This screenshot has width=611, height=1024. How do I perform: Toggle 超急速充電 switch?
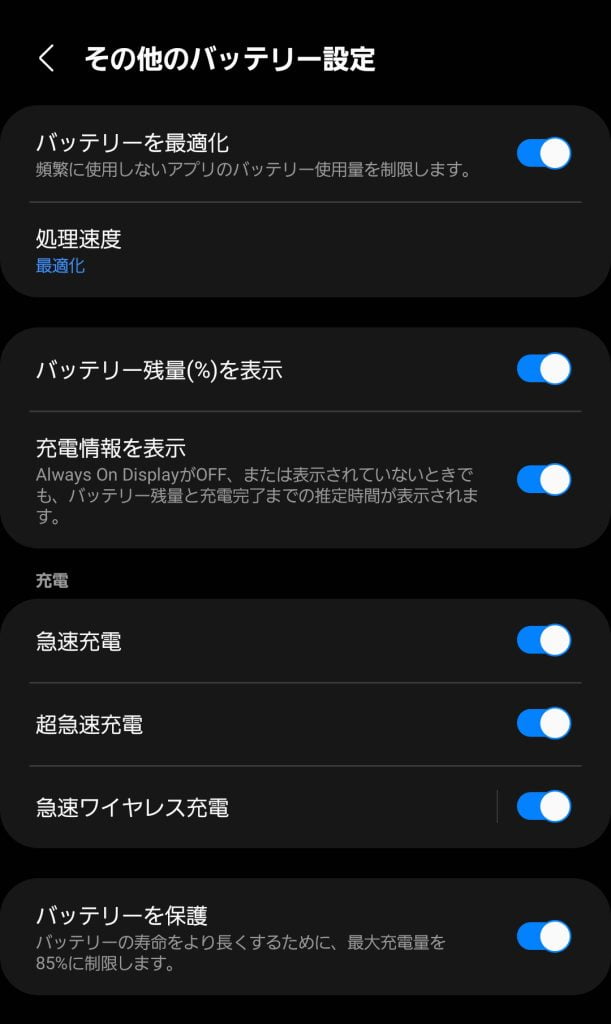[543, 723]
